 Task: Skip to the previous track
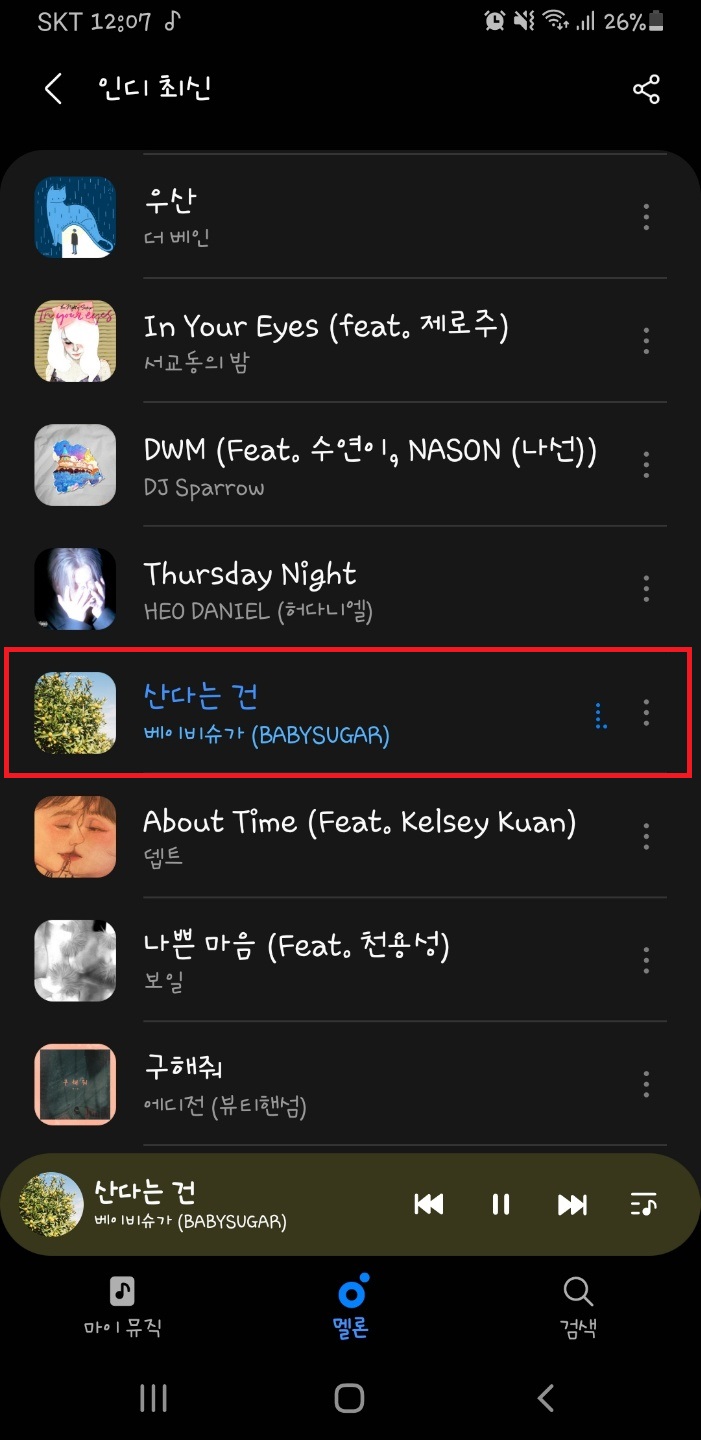pos(429,1204)
